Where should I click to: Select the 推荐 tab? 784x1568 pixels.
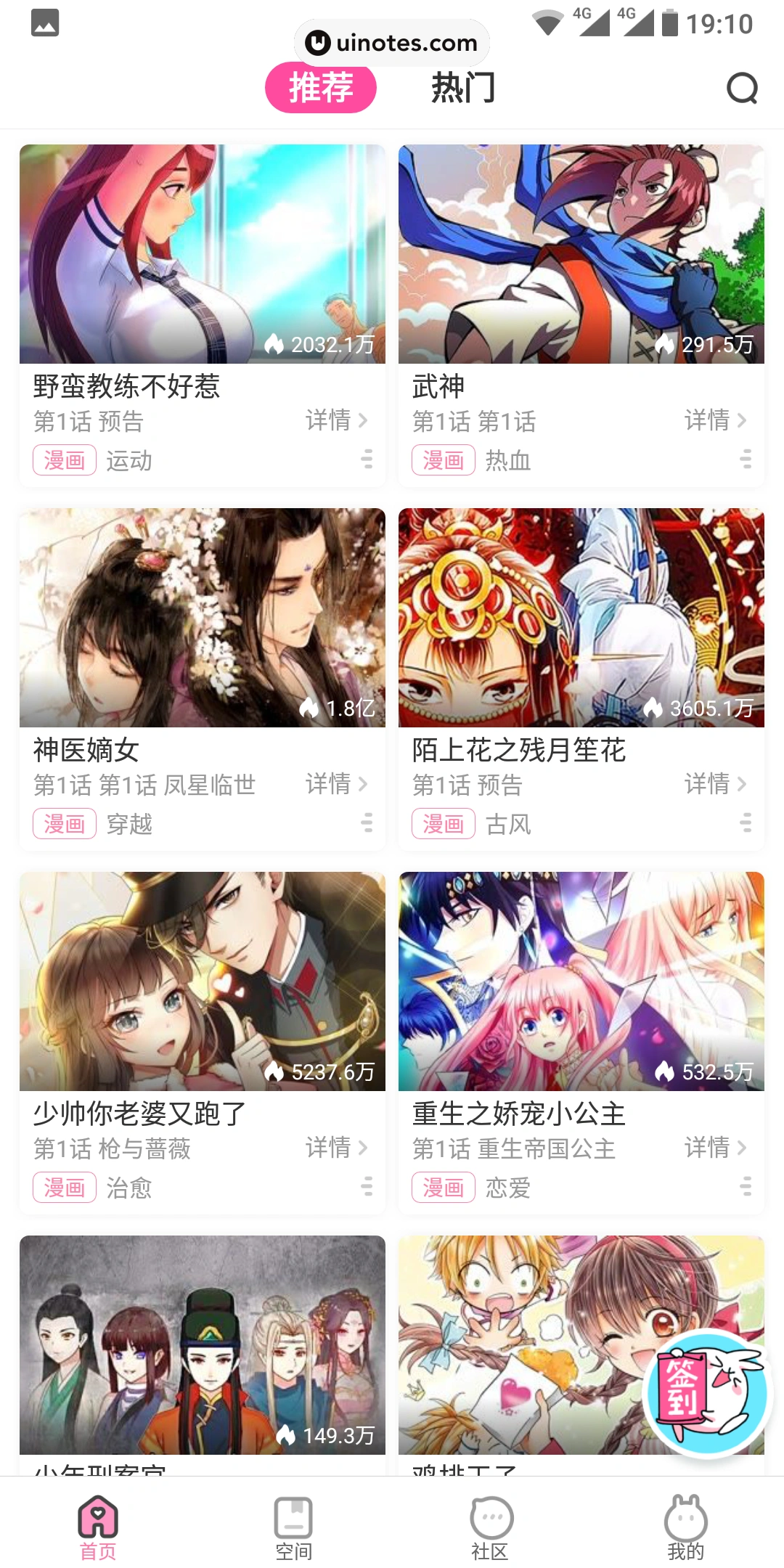[322, 87]
